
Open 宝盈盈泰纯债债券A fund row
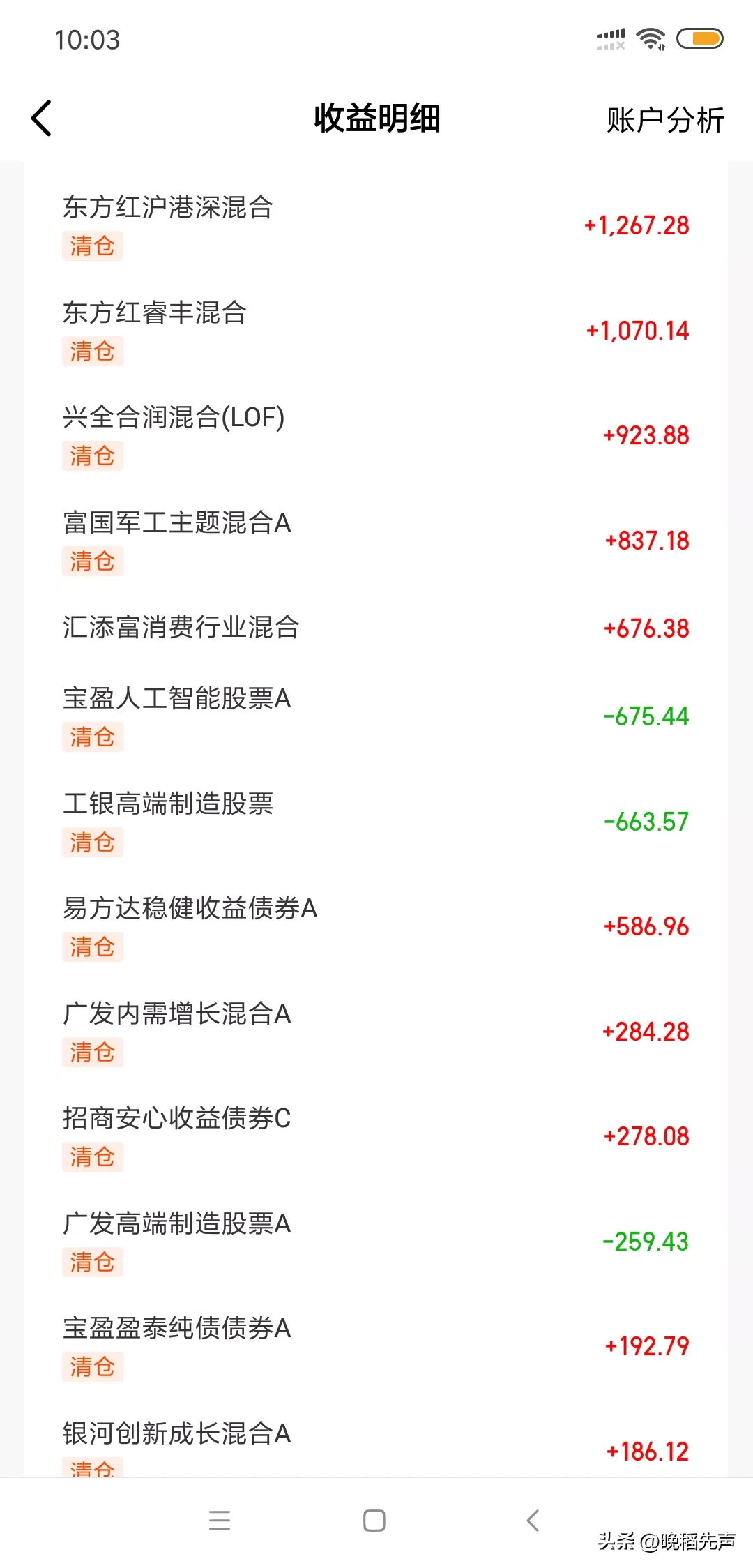(x=376, y=1345)
